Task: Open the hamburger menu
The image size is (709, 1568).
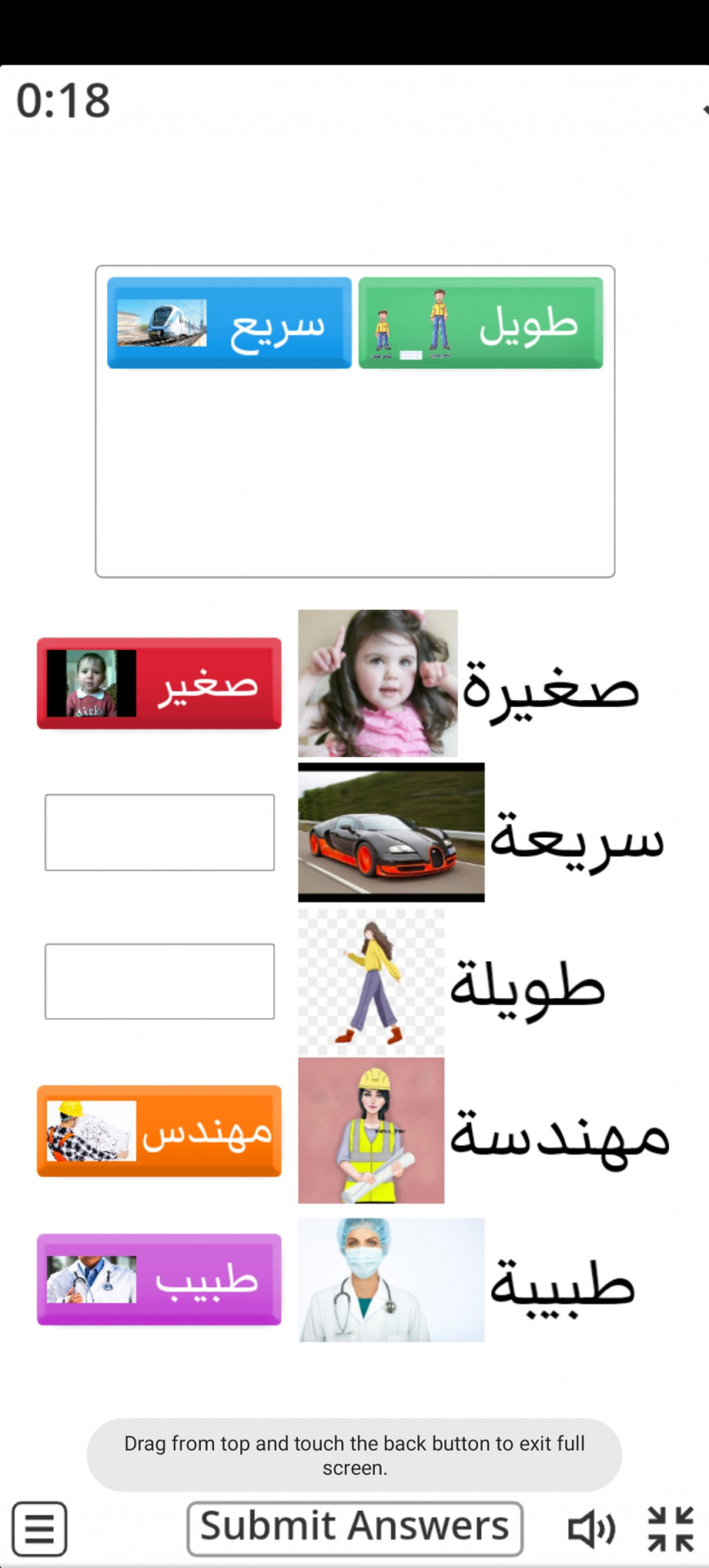Action: point(38,1528)
